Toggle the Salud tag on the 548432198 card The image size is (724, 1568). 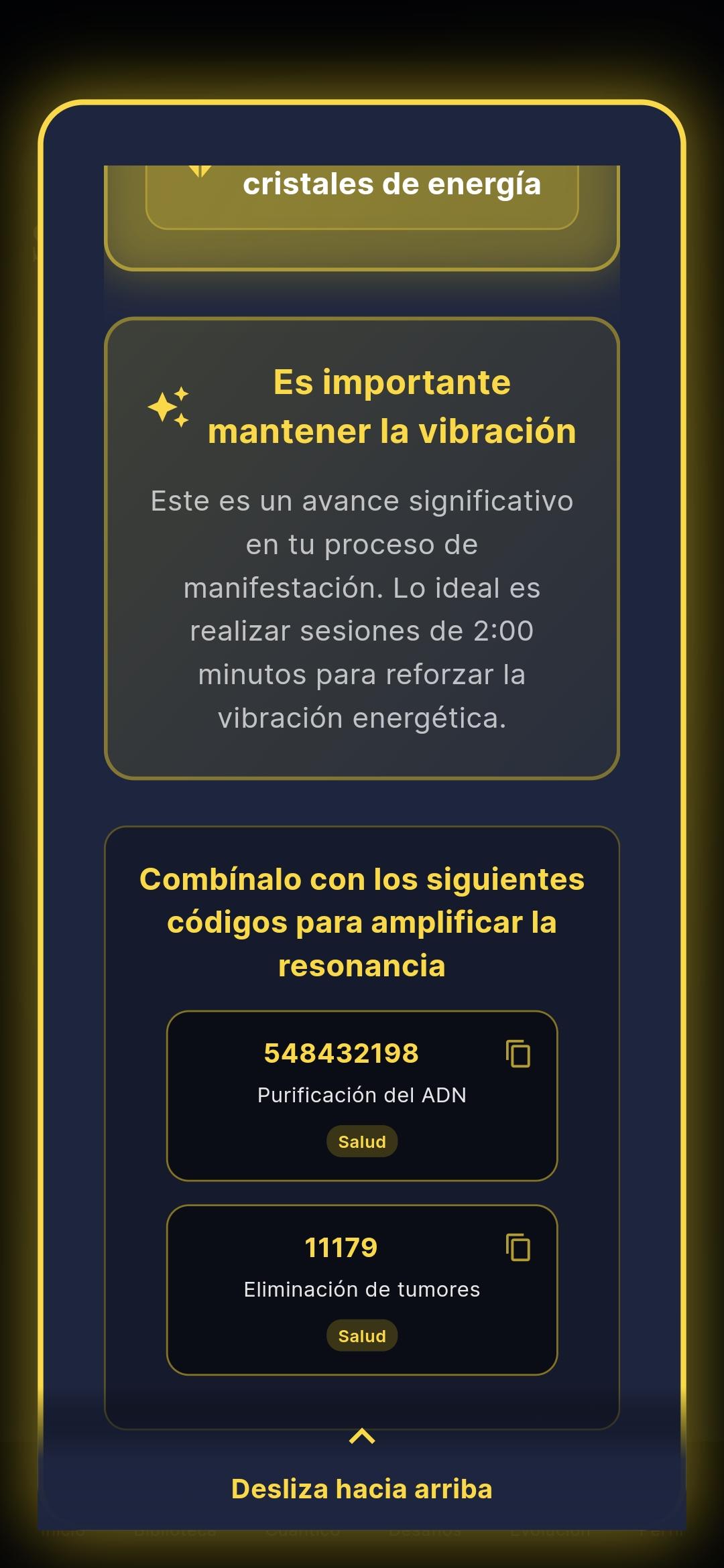[361, 1140]
